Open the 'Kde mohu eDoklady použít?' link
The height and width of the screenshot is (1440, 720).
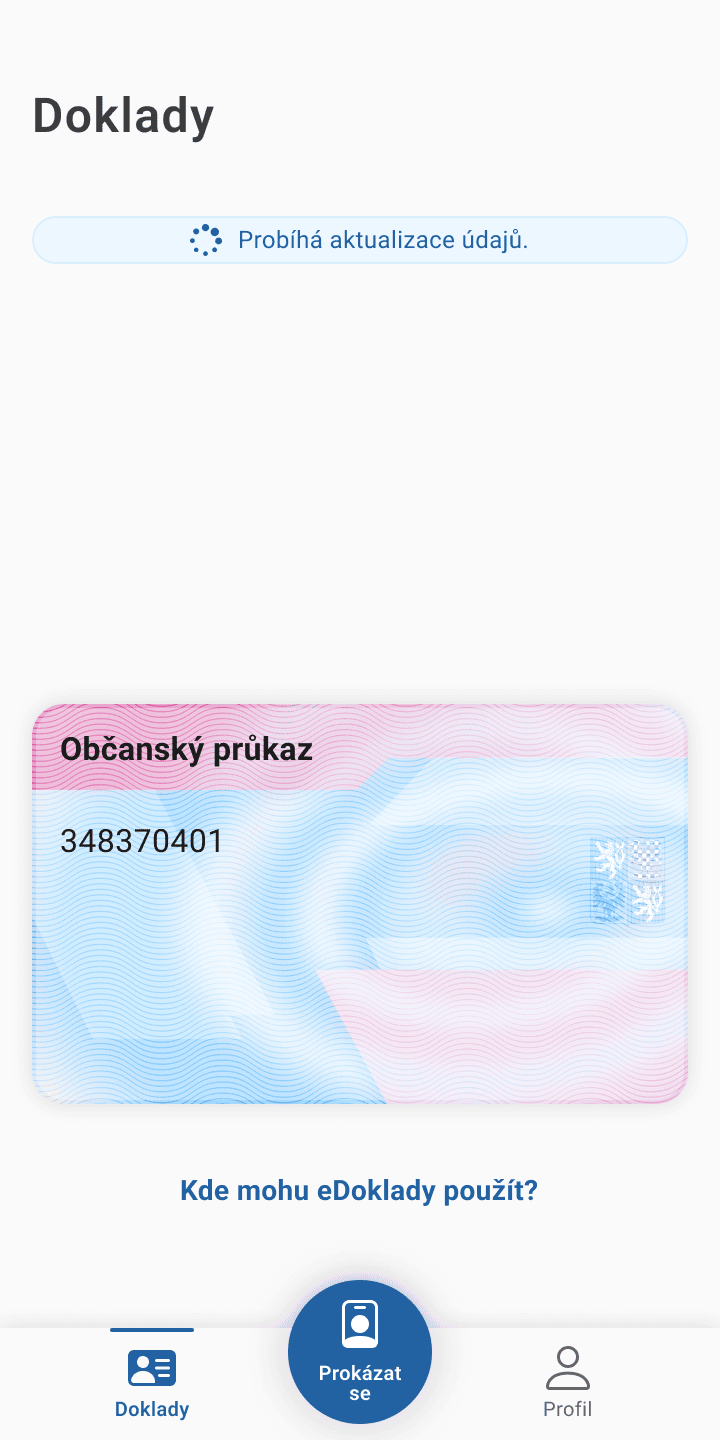click(359, 1191)
